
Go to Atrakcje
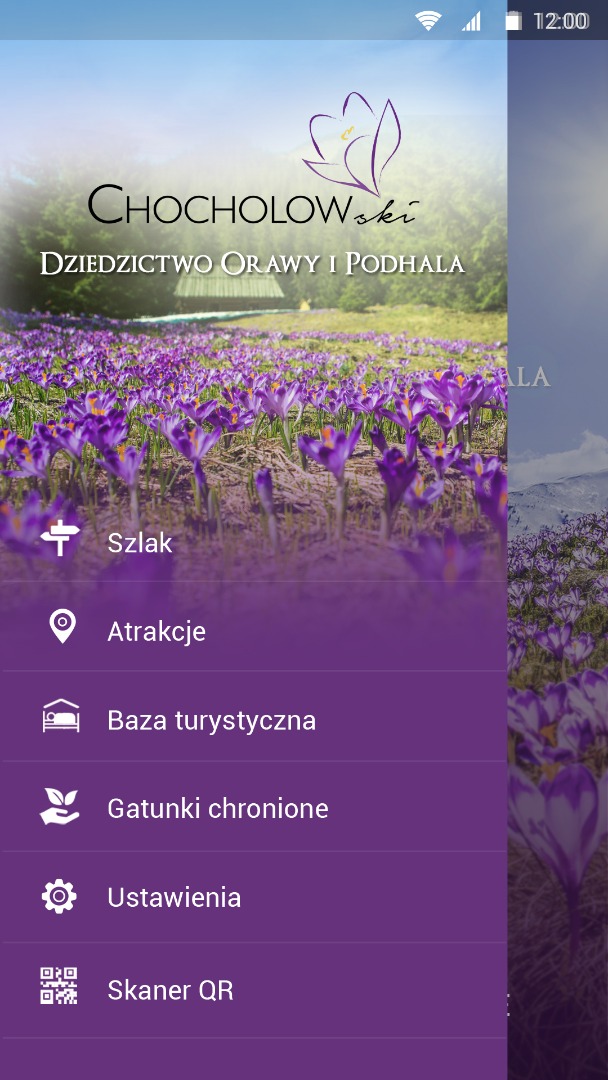156,631
